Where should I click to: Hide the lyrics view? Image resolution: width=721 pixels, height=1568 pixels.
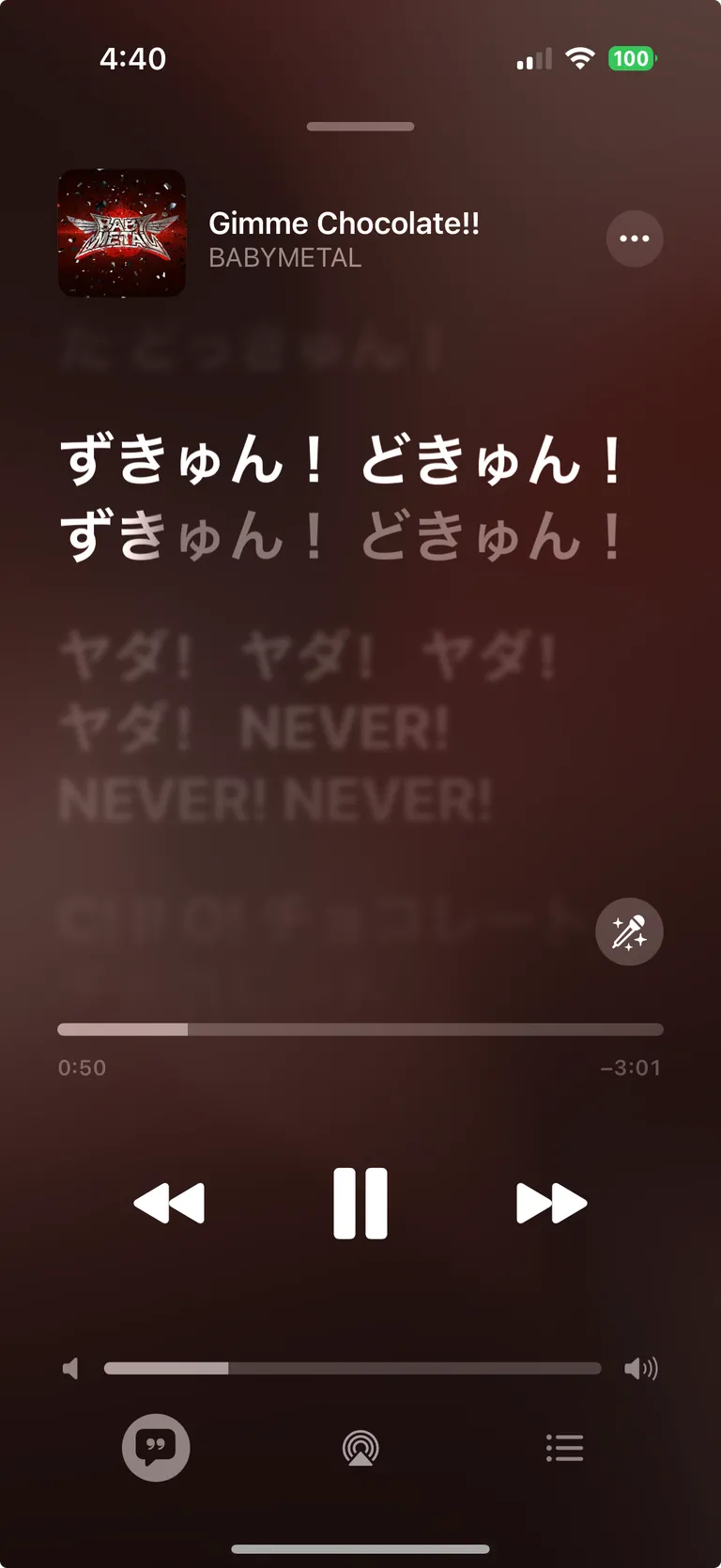click(x=156, y=1447)
